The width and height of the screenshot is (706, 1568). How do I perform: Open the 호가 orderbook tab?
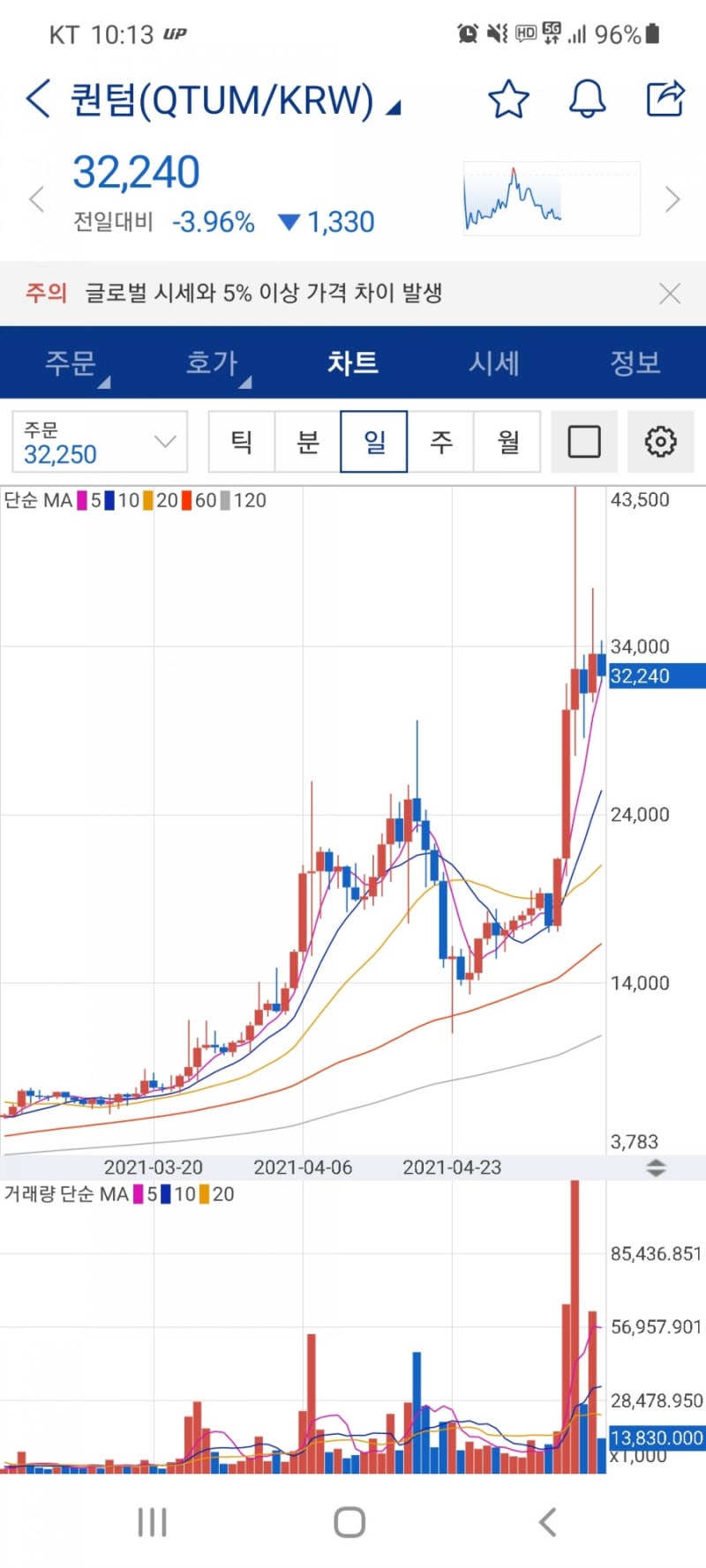[x=212, y=362]
